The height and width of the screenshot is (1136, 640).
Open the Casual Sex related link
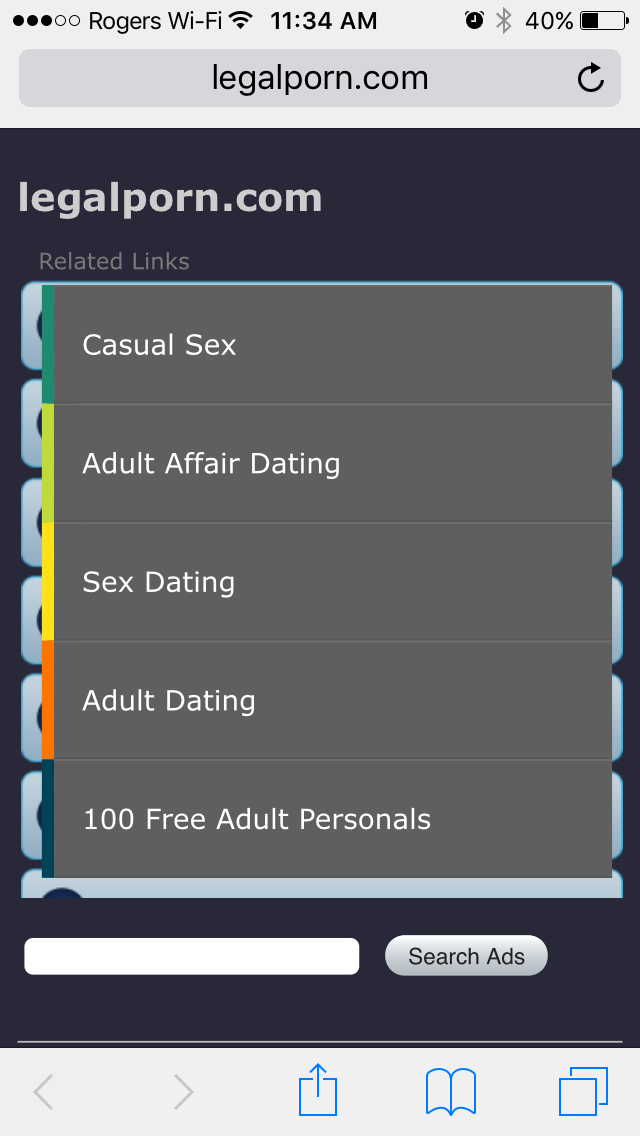[330, 345]
